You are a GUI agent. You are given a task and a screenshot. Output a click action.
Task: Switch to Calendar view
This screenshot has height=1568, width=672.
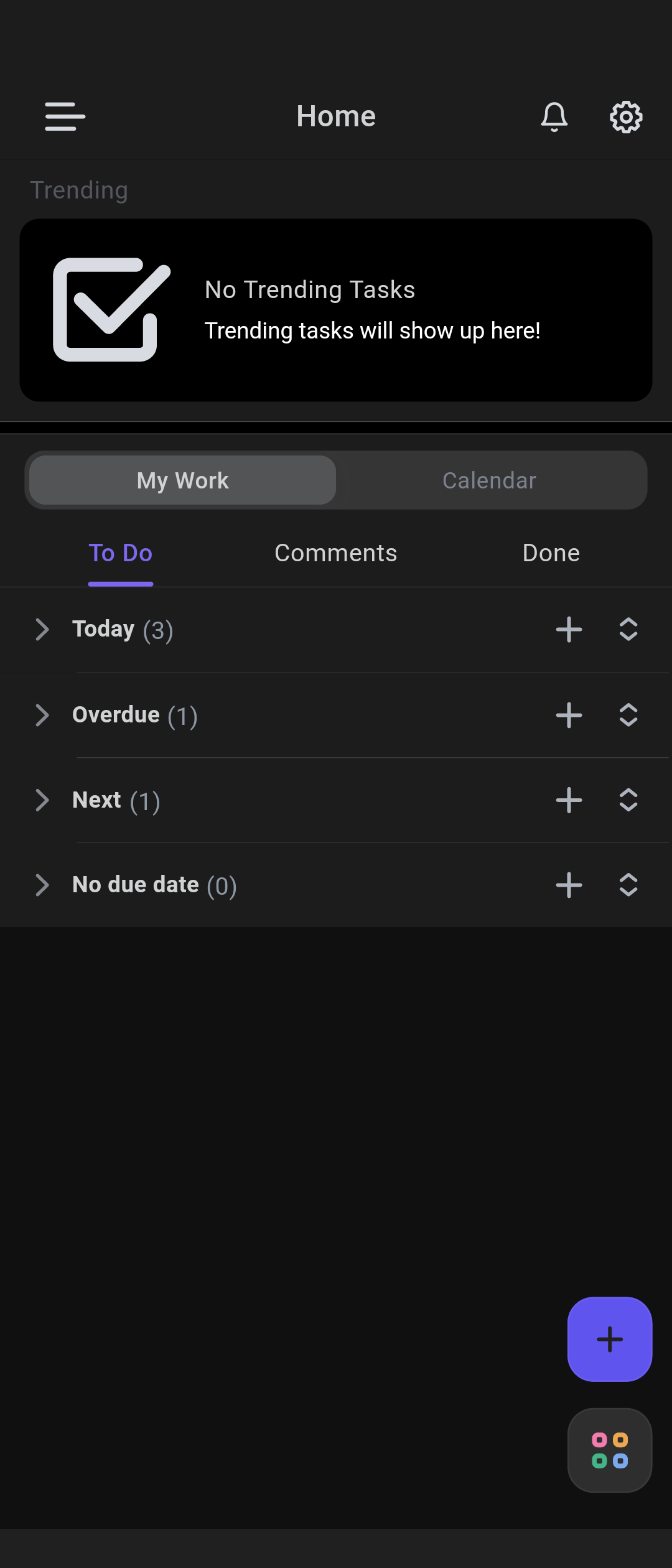click(489, 480)
